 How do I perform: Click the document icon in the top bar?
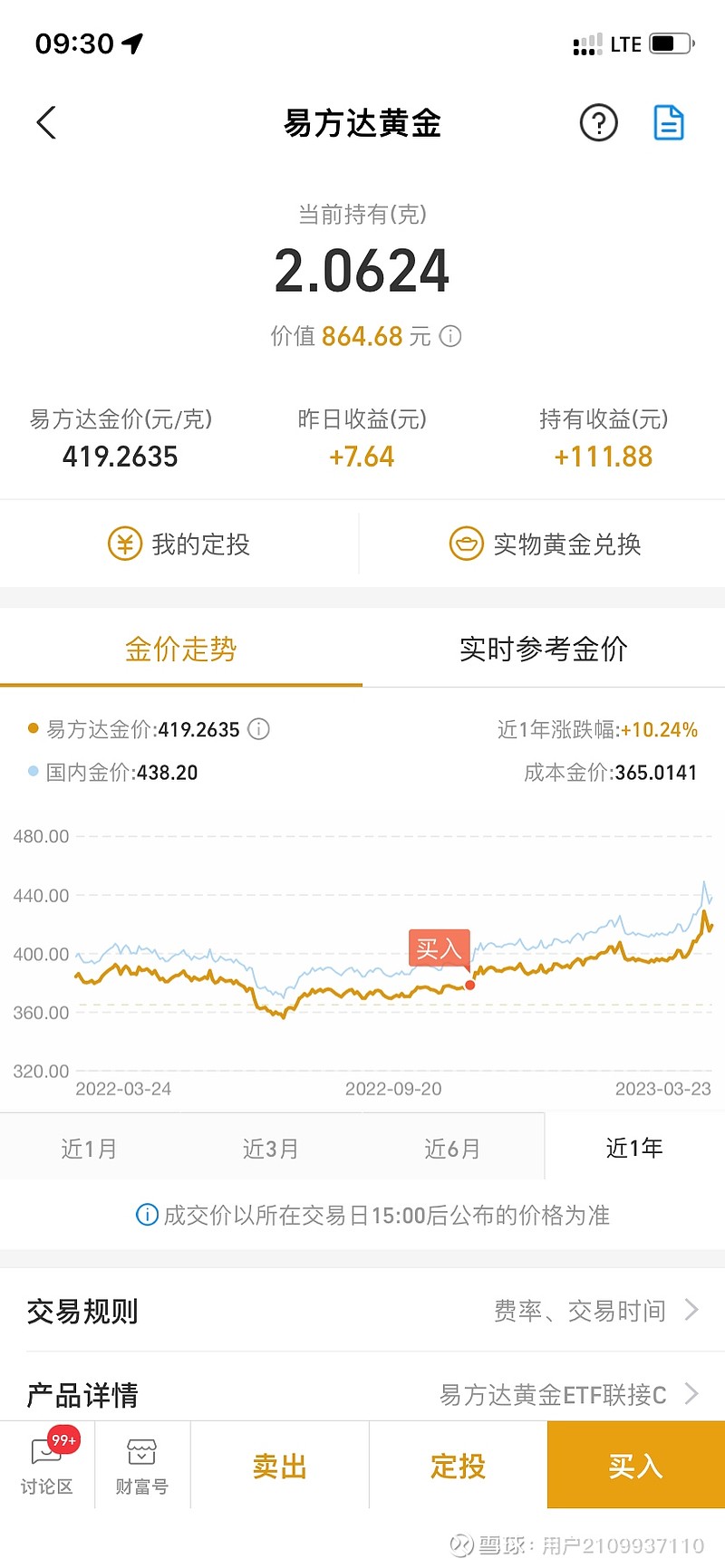pyautogui.click(x=668, y=123)
